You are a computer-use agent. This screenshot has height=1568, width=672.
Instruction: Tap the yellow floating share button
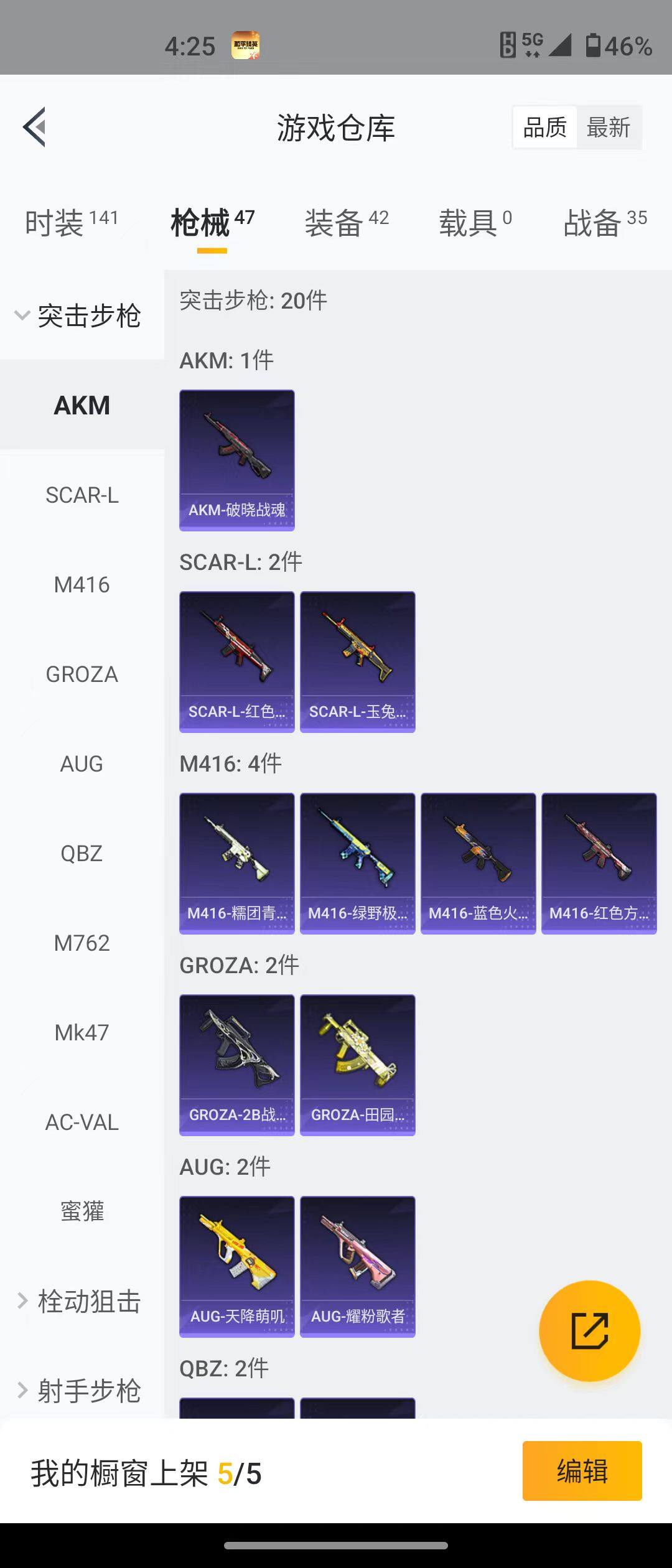589,1331
